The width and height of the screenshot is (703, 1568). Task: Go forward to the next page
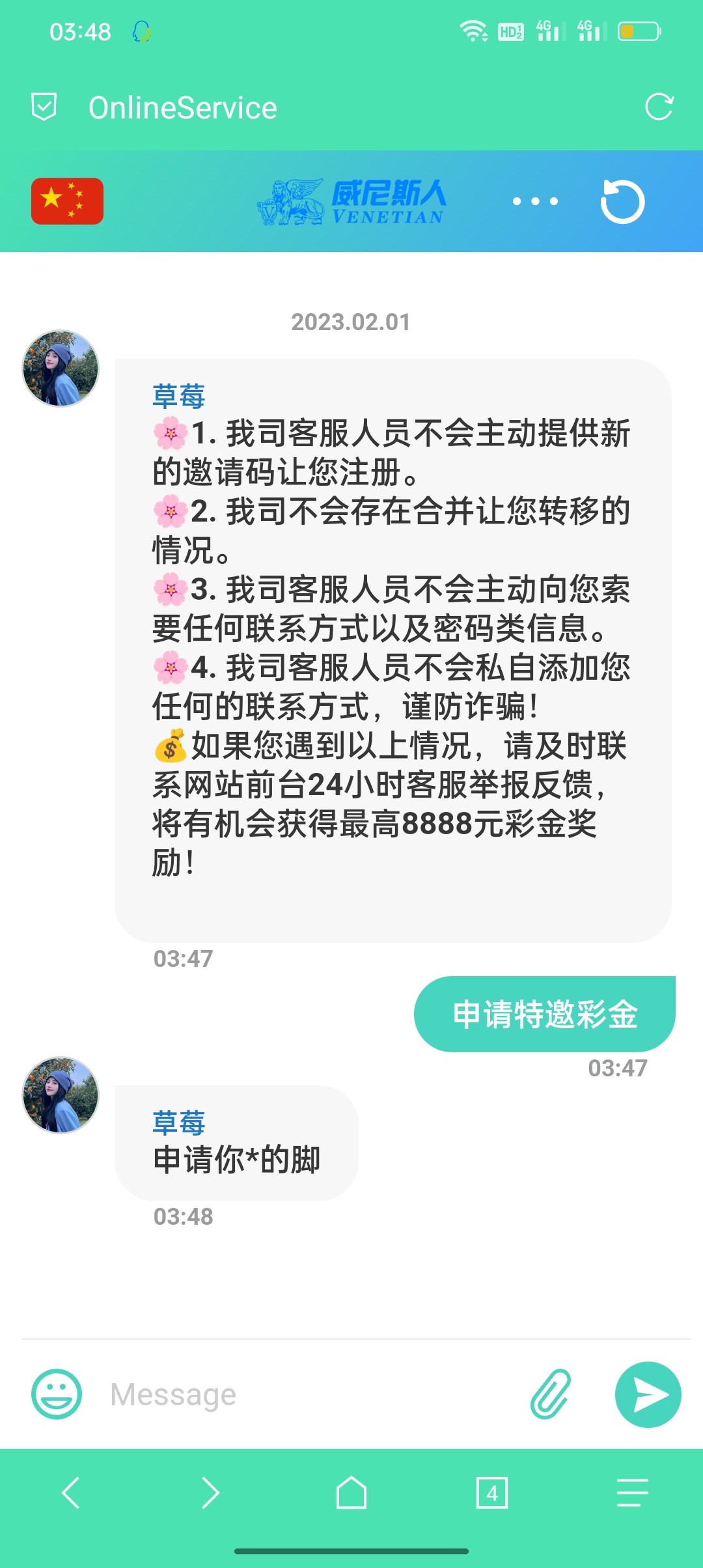(x=210, y=1492)
